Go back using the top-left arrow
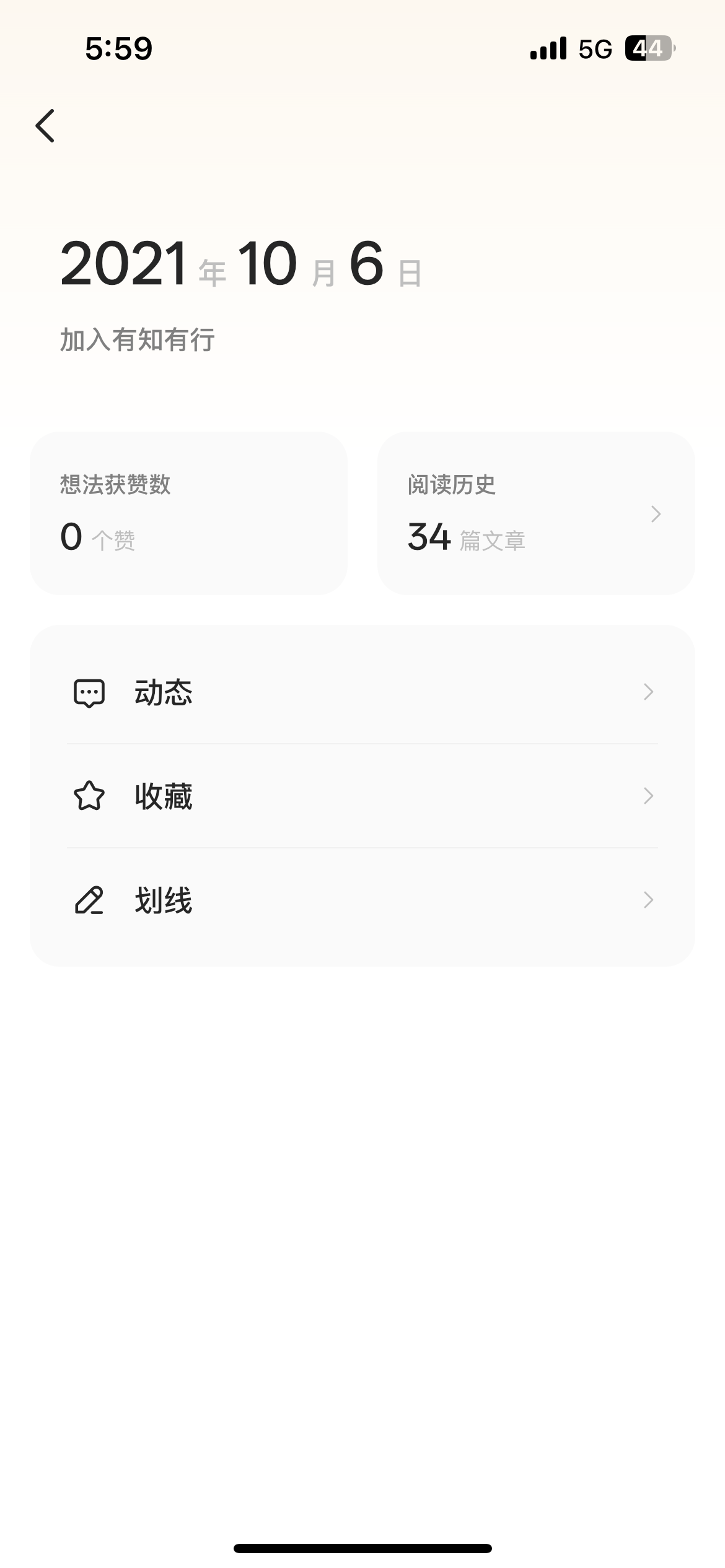725x1568 pixels. click(x=45, y=126)
